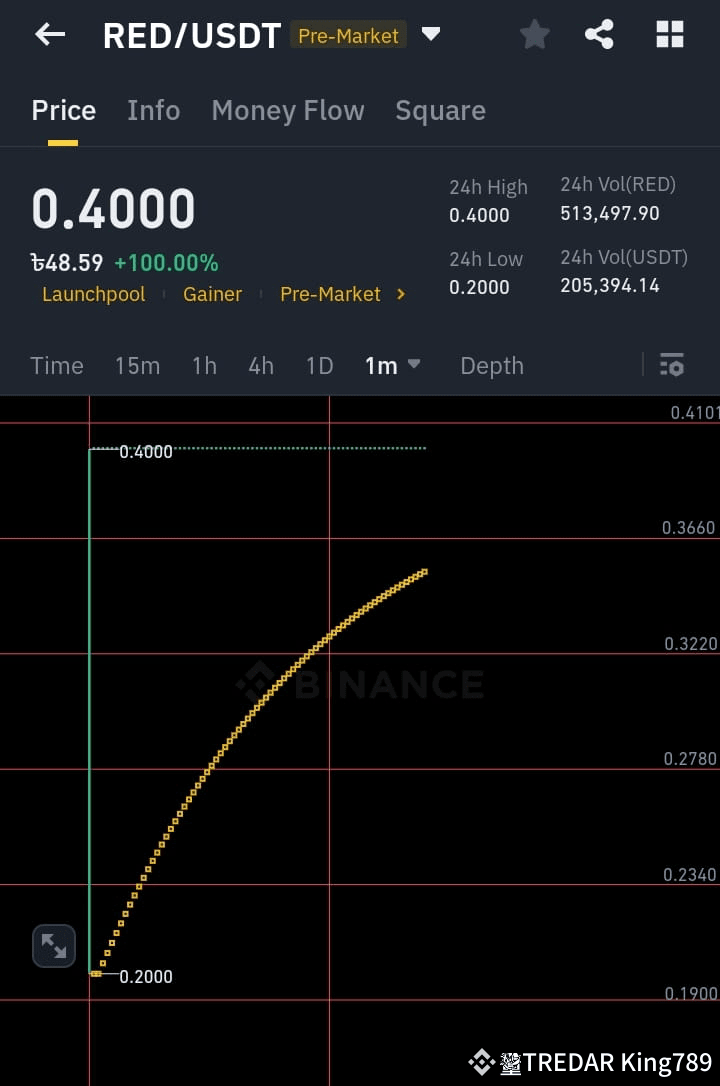720x1086 pixels.
Task: Open the 1m timeframe dropdown
Action: point(392,366)
